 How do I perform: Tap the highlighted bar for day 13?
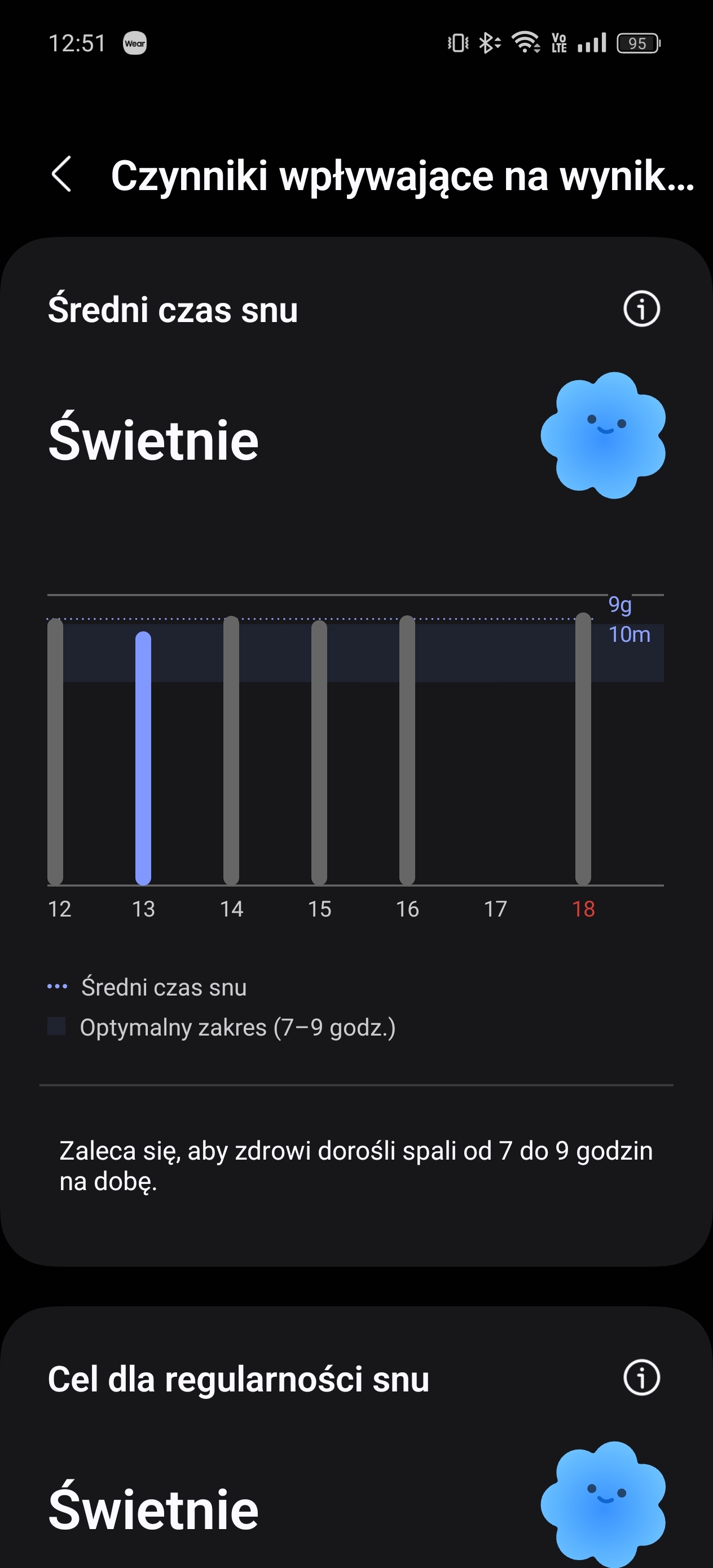pyautogui.click(x=143, y=758)
